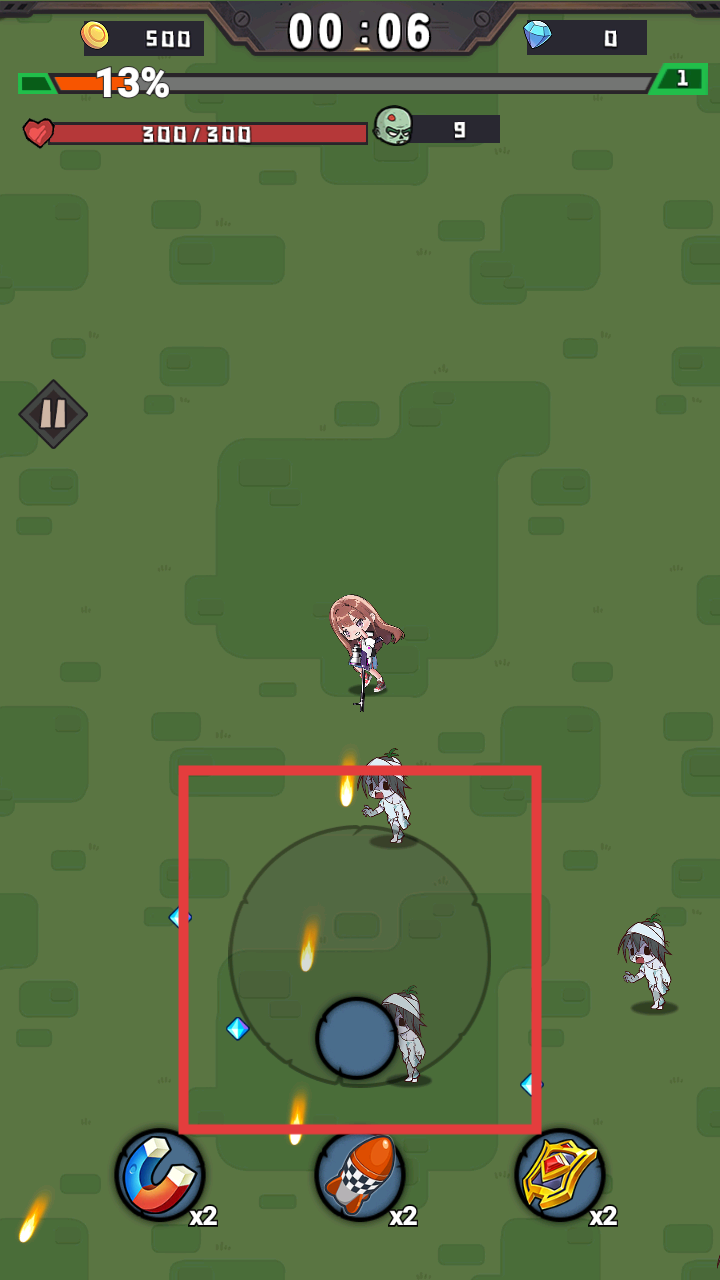Activate the golden shield power-up

(x=560, y=1175)
